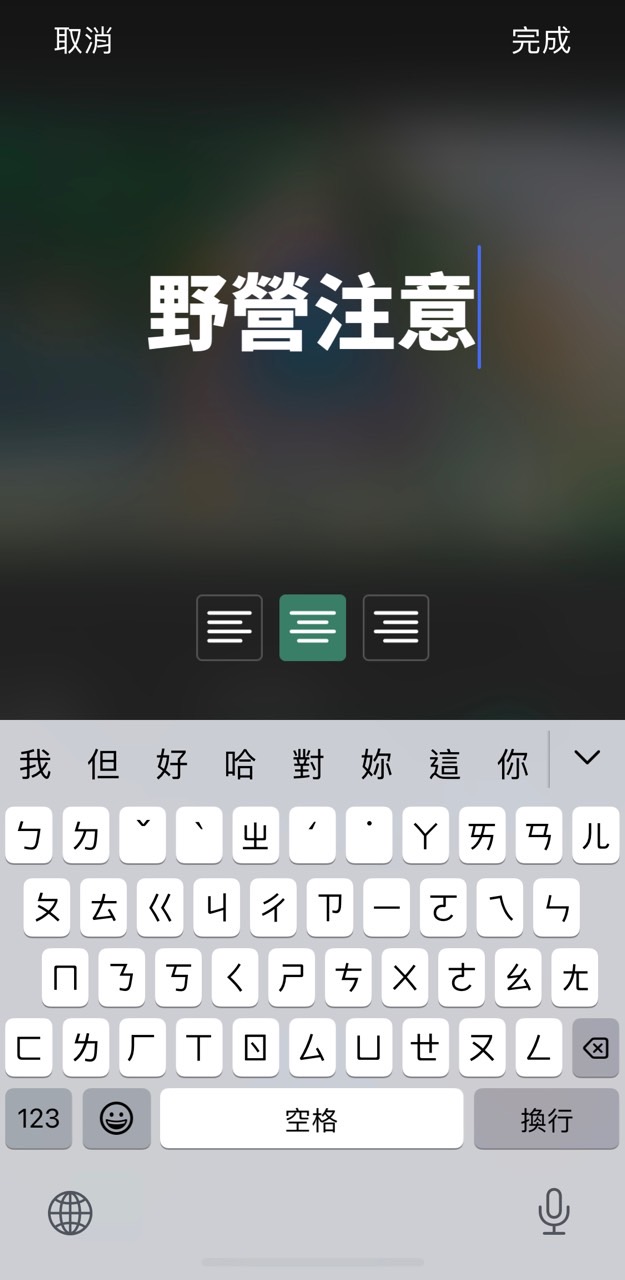Align text to the left
Screen dimensions: 625x1280
229,628
